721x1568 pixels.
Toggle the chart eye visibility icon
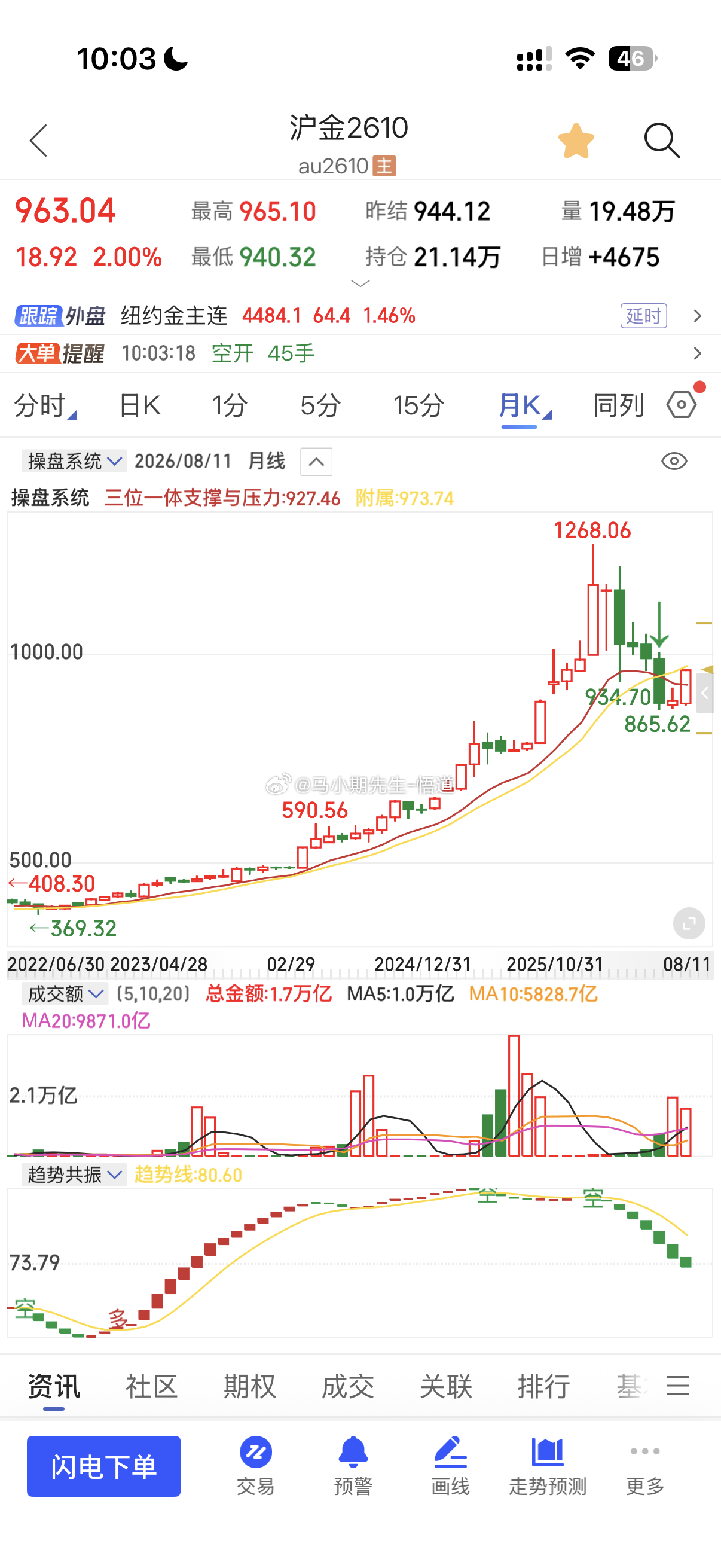coord(674,462)
